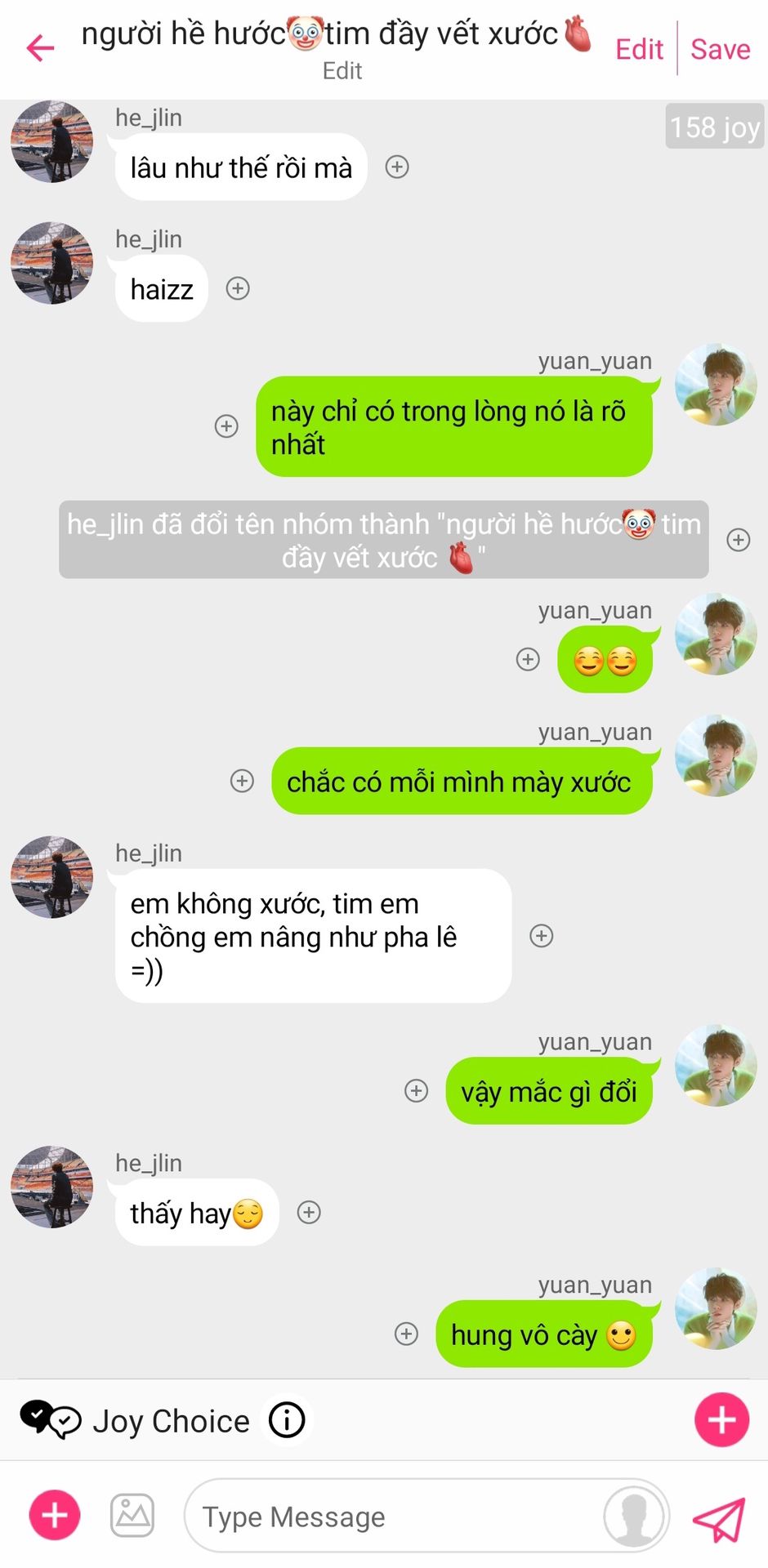Open the add menu beside the image icon

click(55, 1515)
